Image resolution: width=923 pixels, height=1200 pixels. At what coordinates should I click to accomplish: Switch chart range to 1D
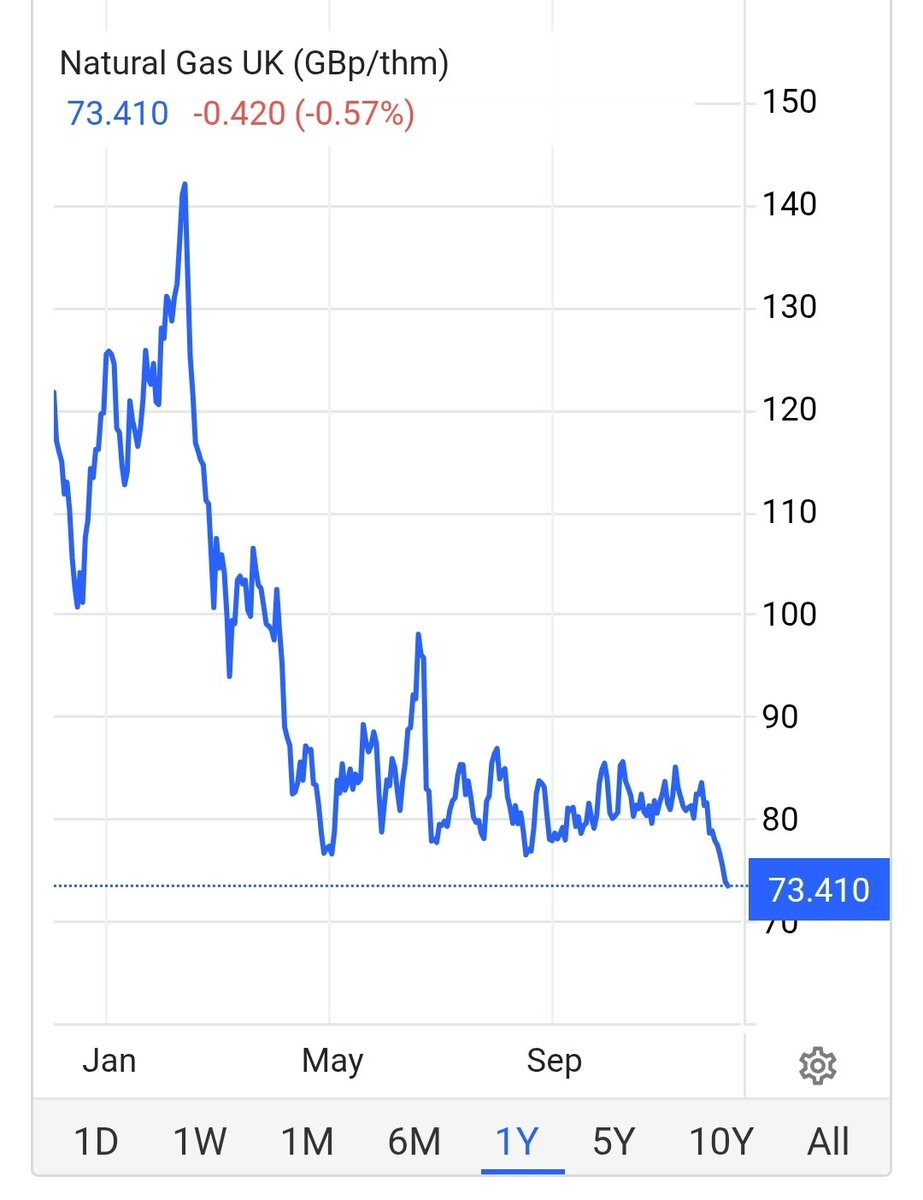(96, 1139)
